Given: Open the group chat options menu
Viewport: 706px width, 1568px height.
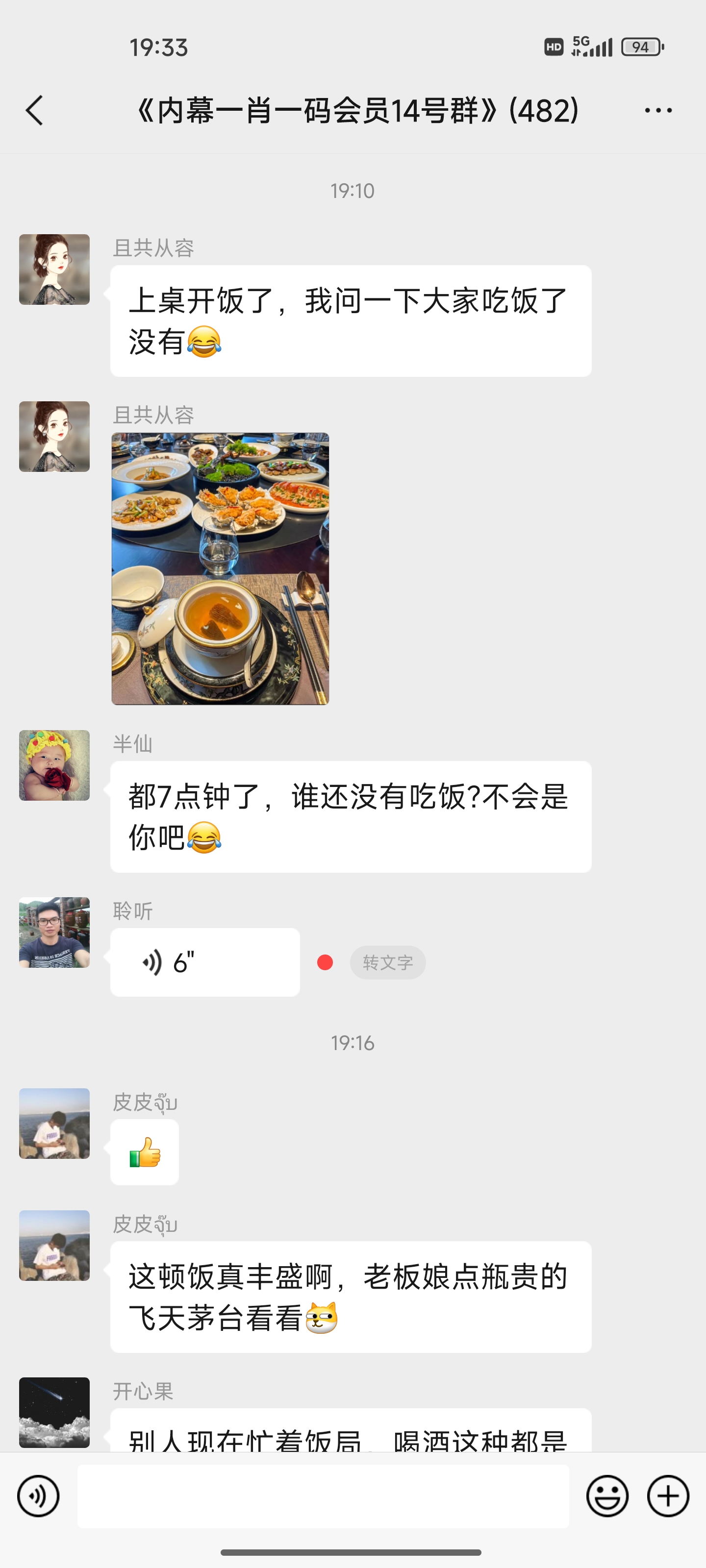Looking at the screenshot, I should pos(658,110).
